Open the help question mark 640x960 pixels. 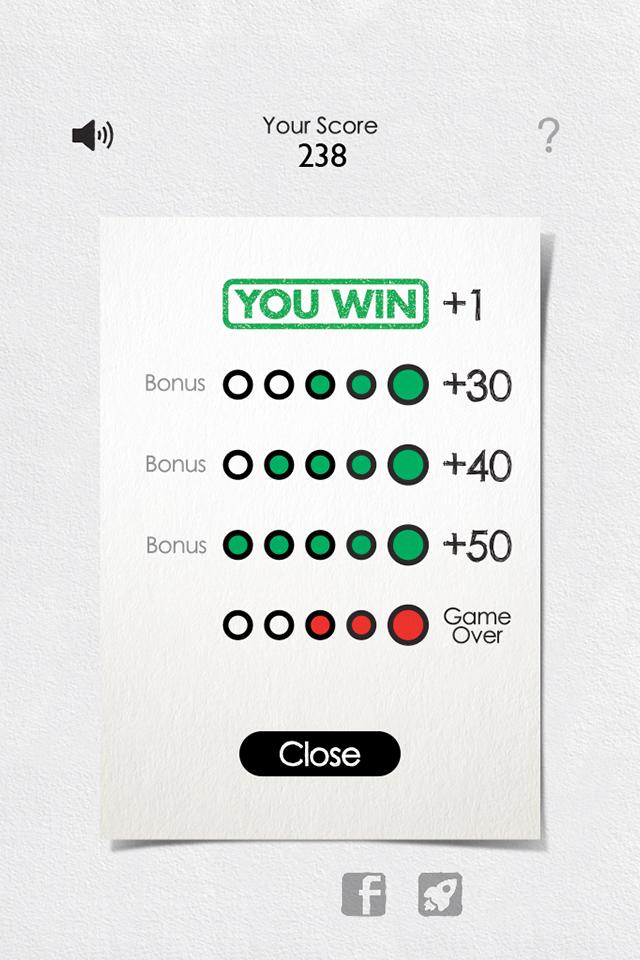click(x=548, y=135)
